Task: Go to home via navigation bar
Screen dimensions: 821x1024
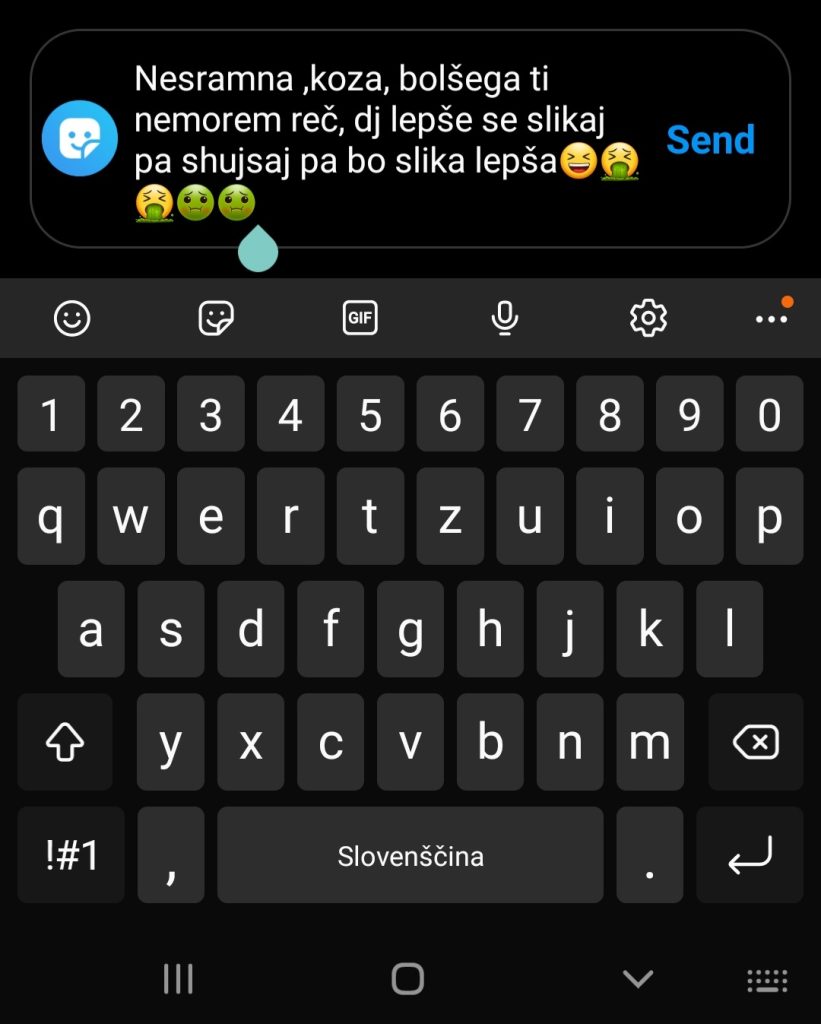Action: click(407, 979)
